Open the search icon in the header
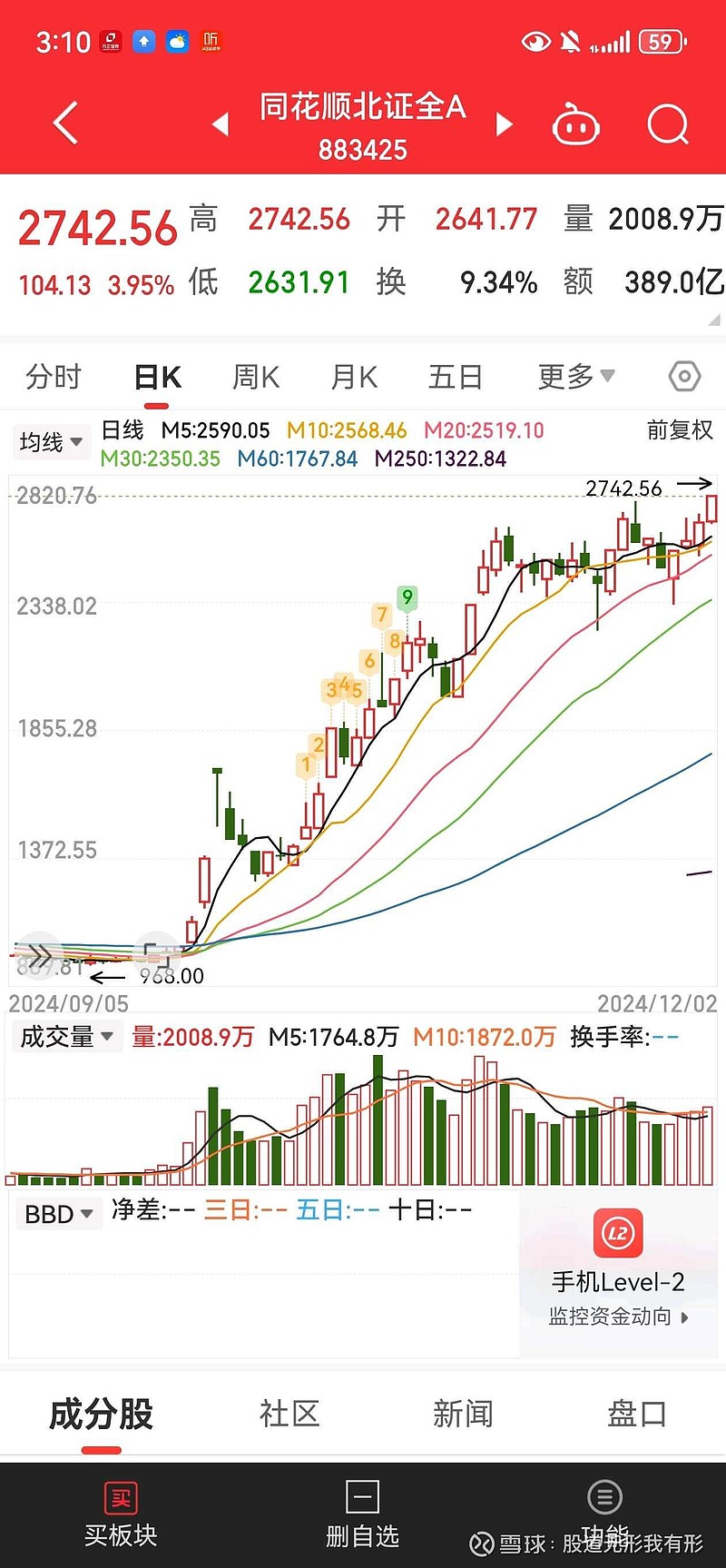 click(x=667, y=124)
